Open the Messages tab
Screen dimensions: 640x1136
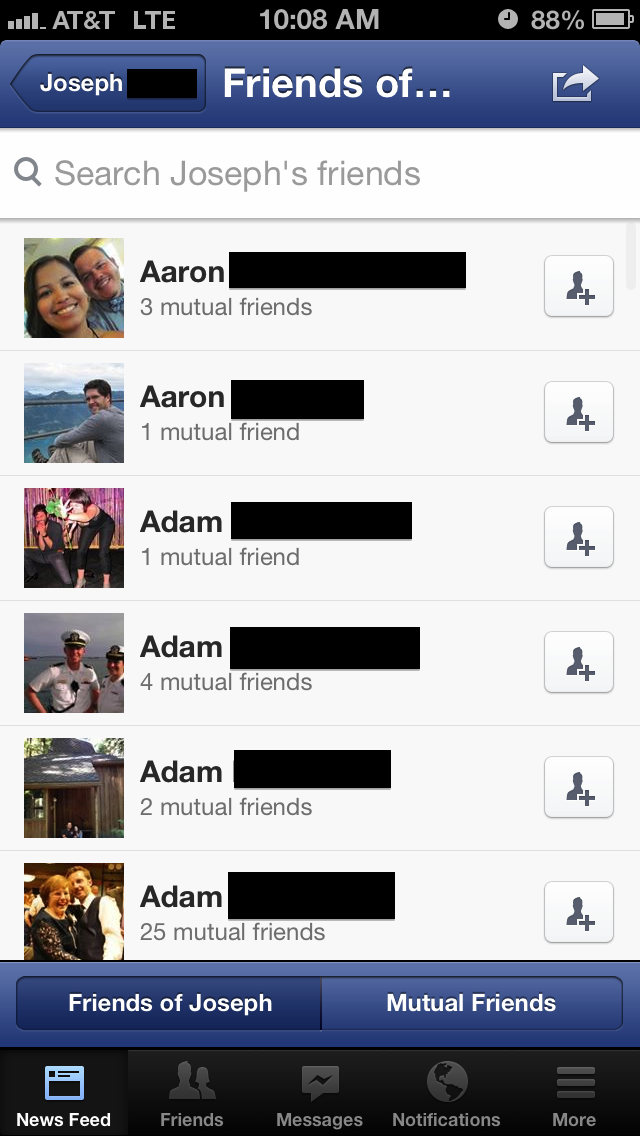tap(320, 1094)
